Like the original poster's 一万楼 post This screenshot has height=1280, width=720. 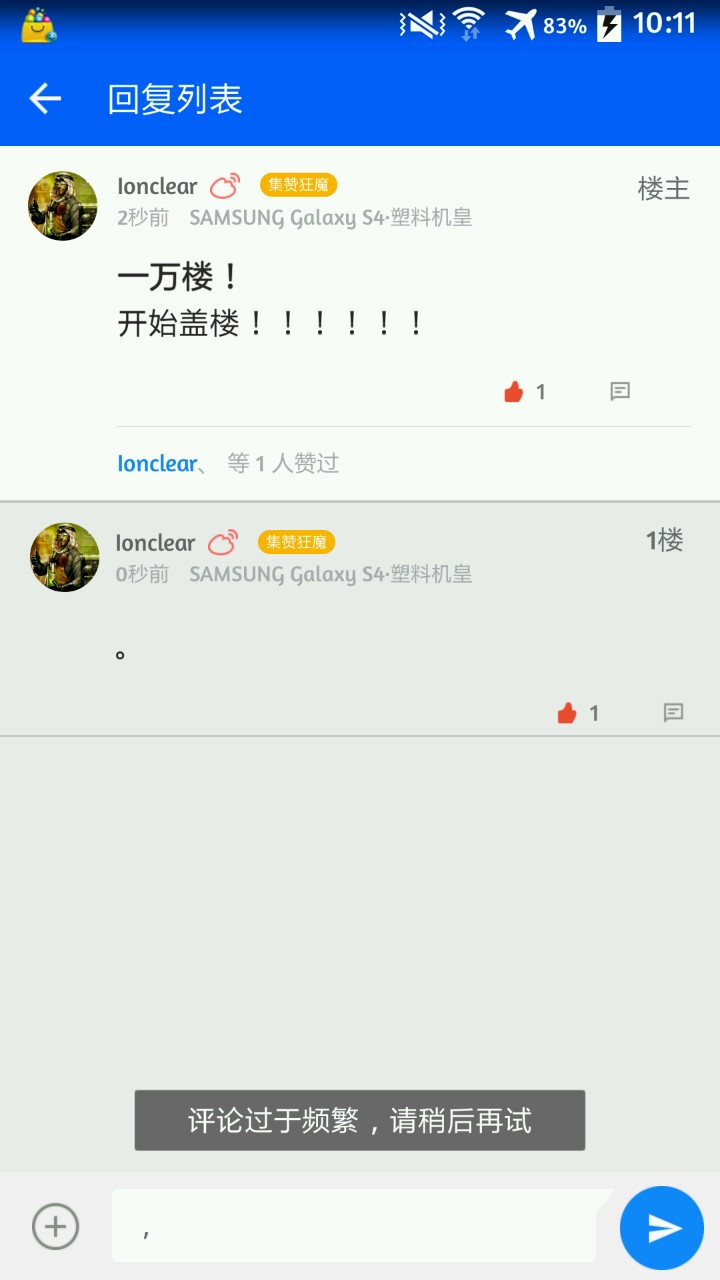[515, 392]
